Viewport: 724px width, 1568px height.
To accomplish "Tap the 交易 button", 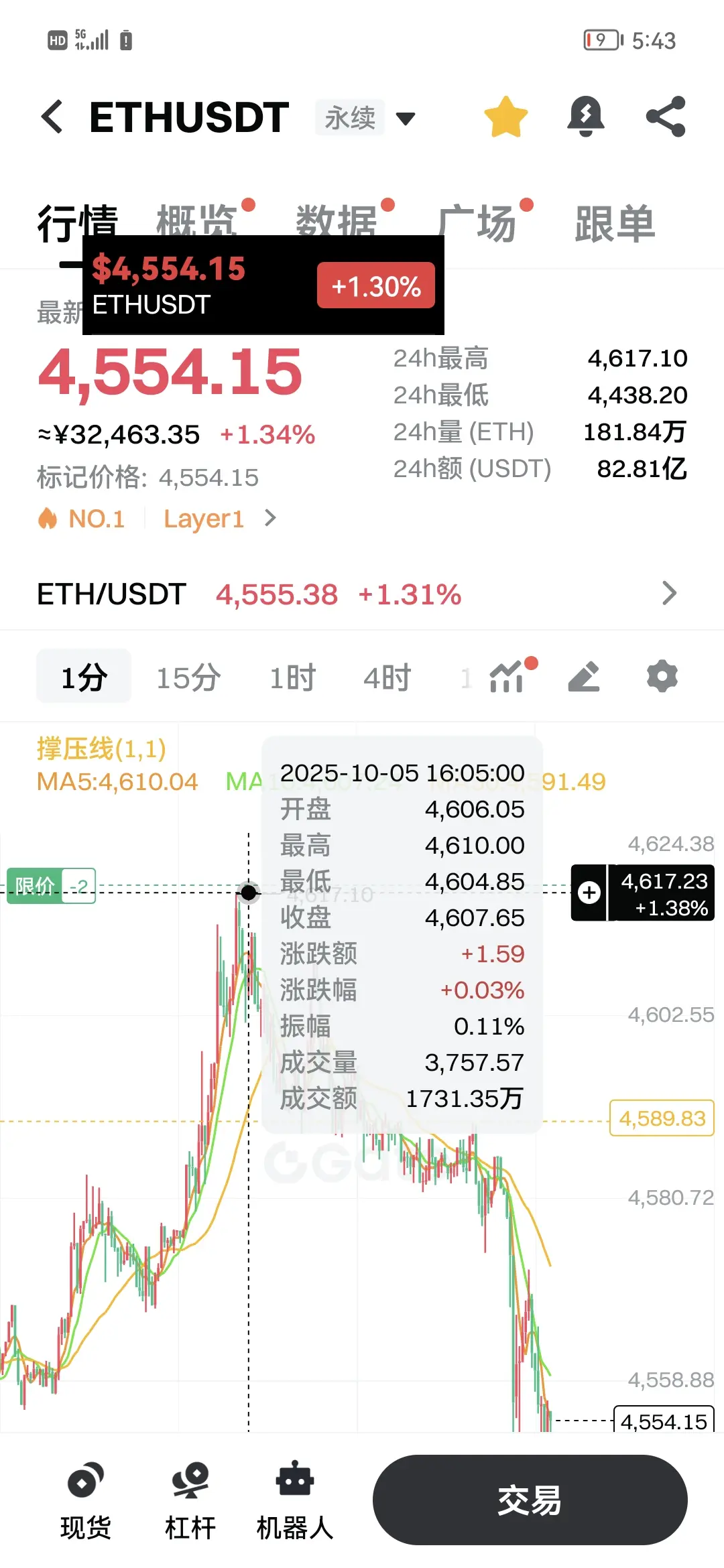I will (x=530, y=1500).
